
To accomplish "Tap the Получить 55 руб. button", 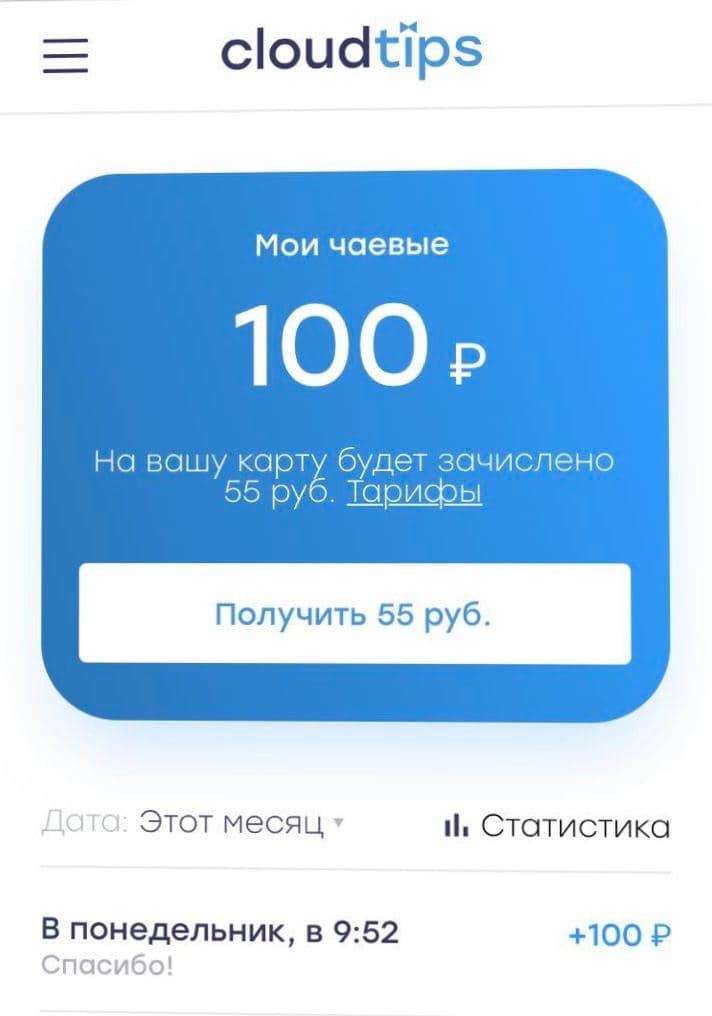I will coord(355,614).
